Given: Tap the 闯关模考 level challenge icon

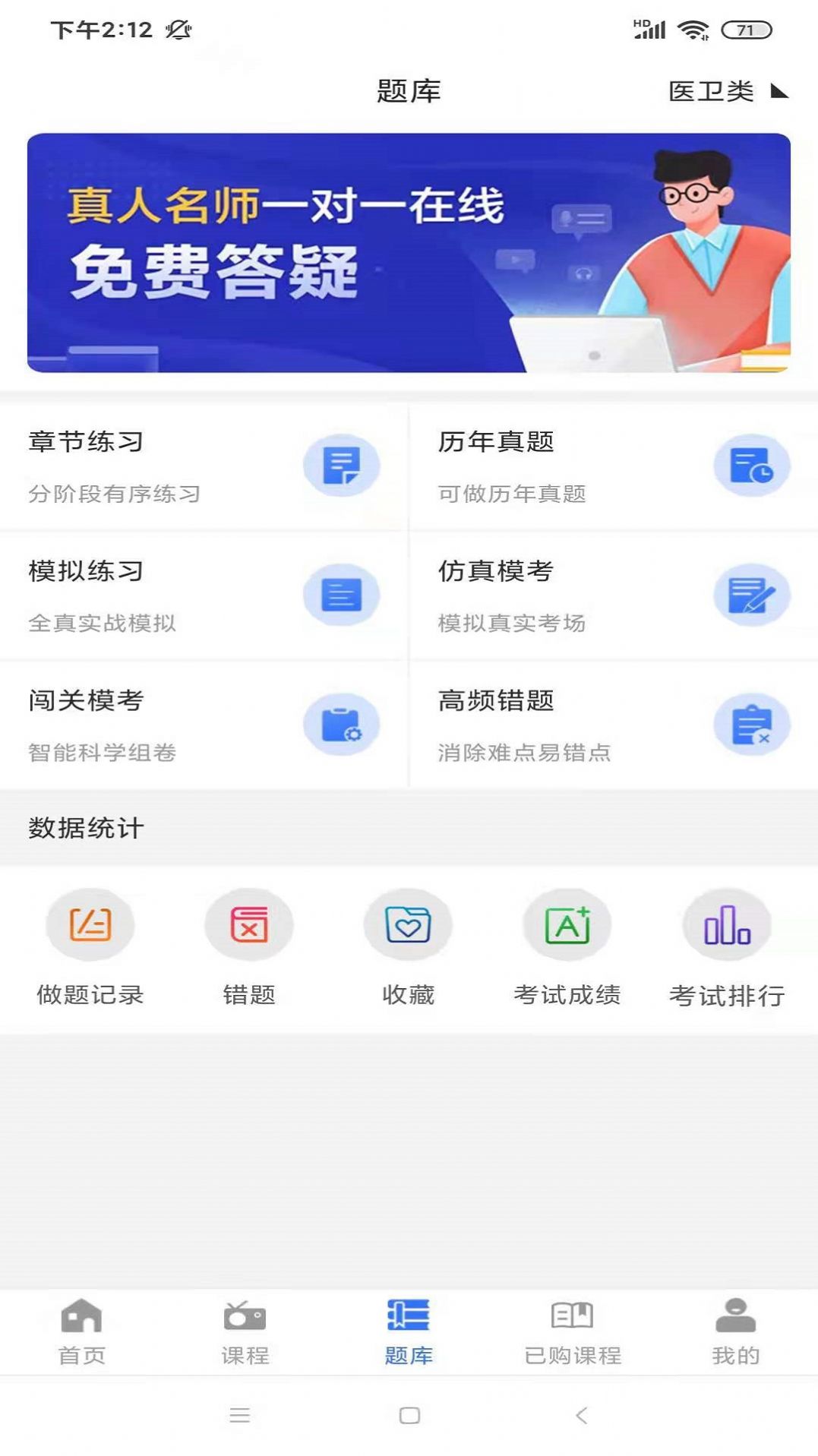Looking at the screenshot, I should click(342, 724).
